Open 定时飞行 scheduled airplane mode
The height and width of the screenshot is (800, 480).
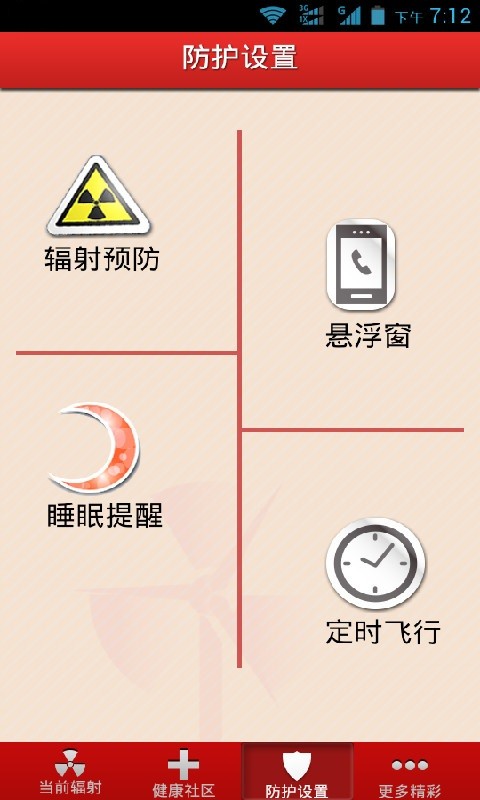tap(383, 581)
